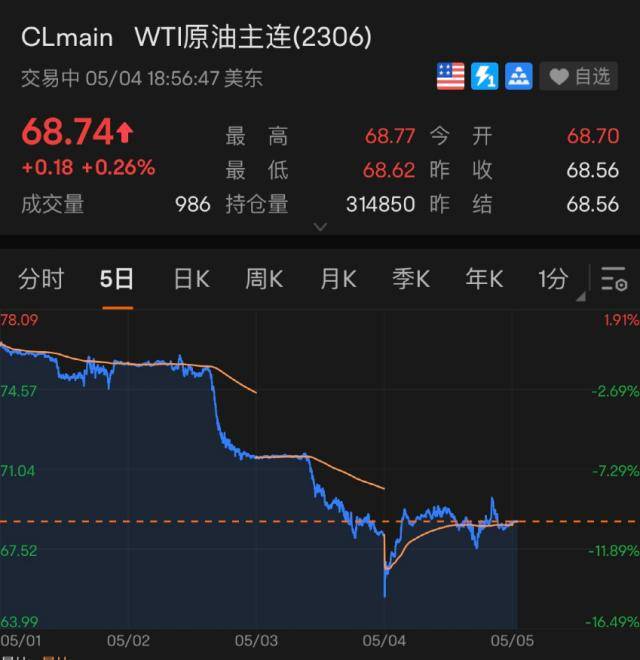Open the 周K chart tab
This screenshot has height=660, width=640.
click(264, 279)
